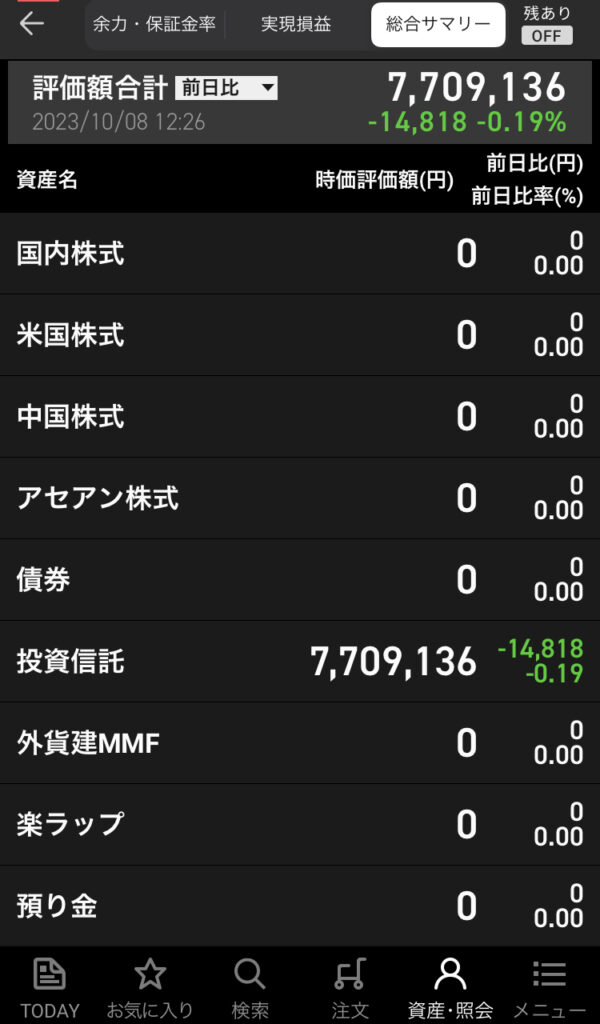Screen dimensions: 600x1024
Task: Expand the 前日比 dropdown
Action: (226, 88)
